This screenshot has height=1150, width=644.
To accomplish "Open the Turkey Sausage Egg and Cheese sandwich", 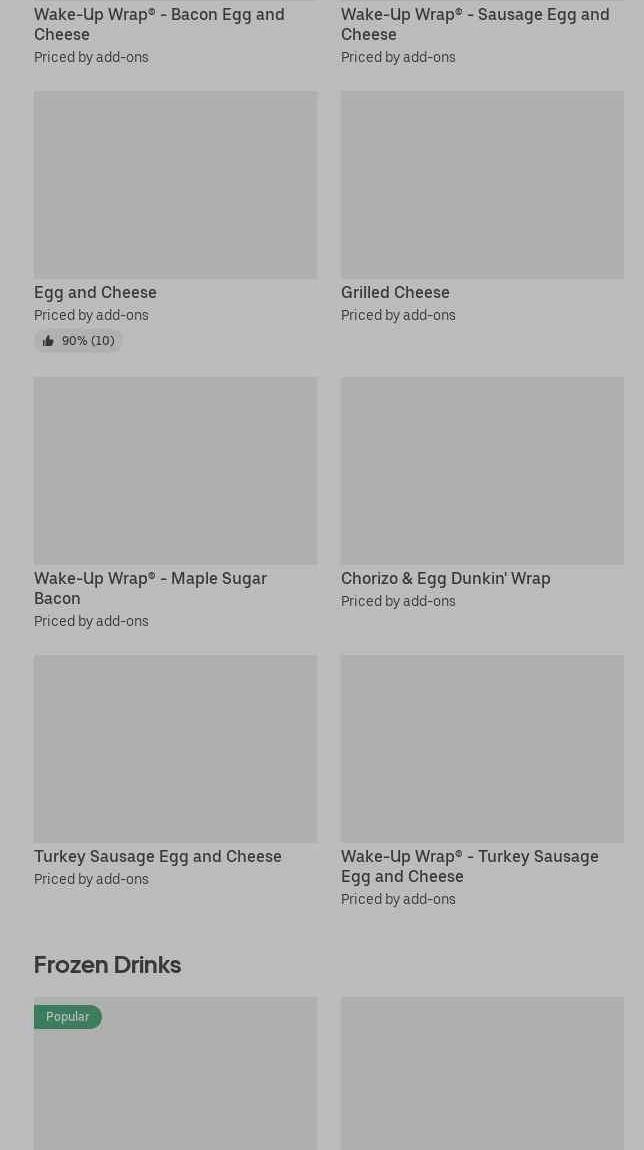I will coord(175,772).
